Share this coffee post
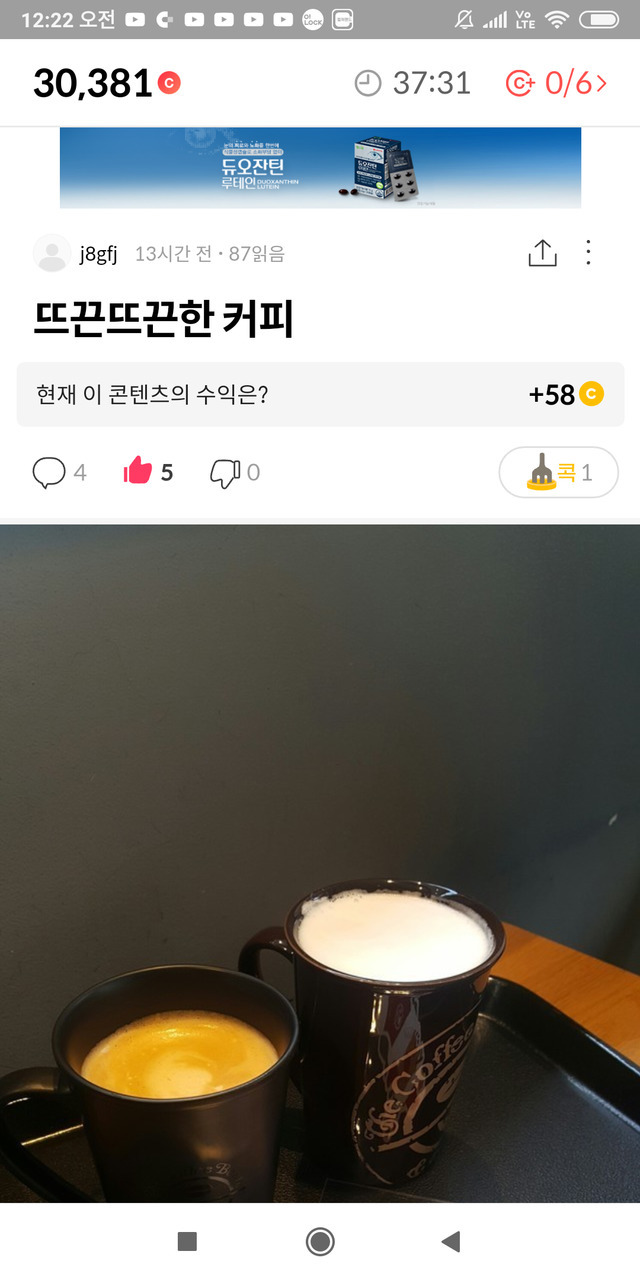 (541, 254)
